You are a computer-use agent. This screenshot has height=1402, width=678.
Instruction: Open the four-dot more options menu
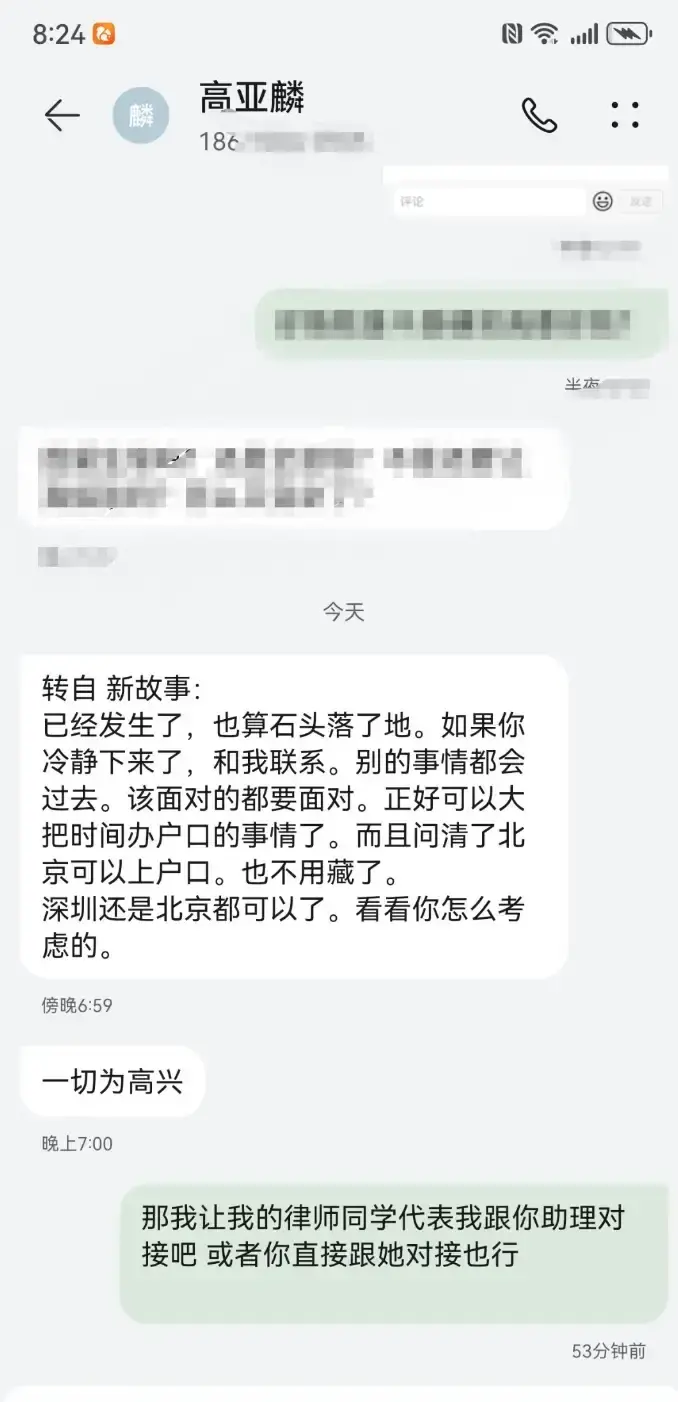pyautogui.click(x=625, y=116)
